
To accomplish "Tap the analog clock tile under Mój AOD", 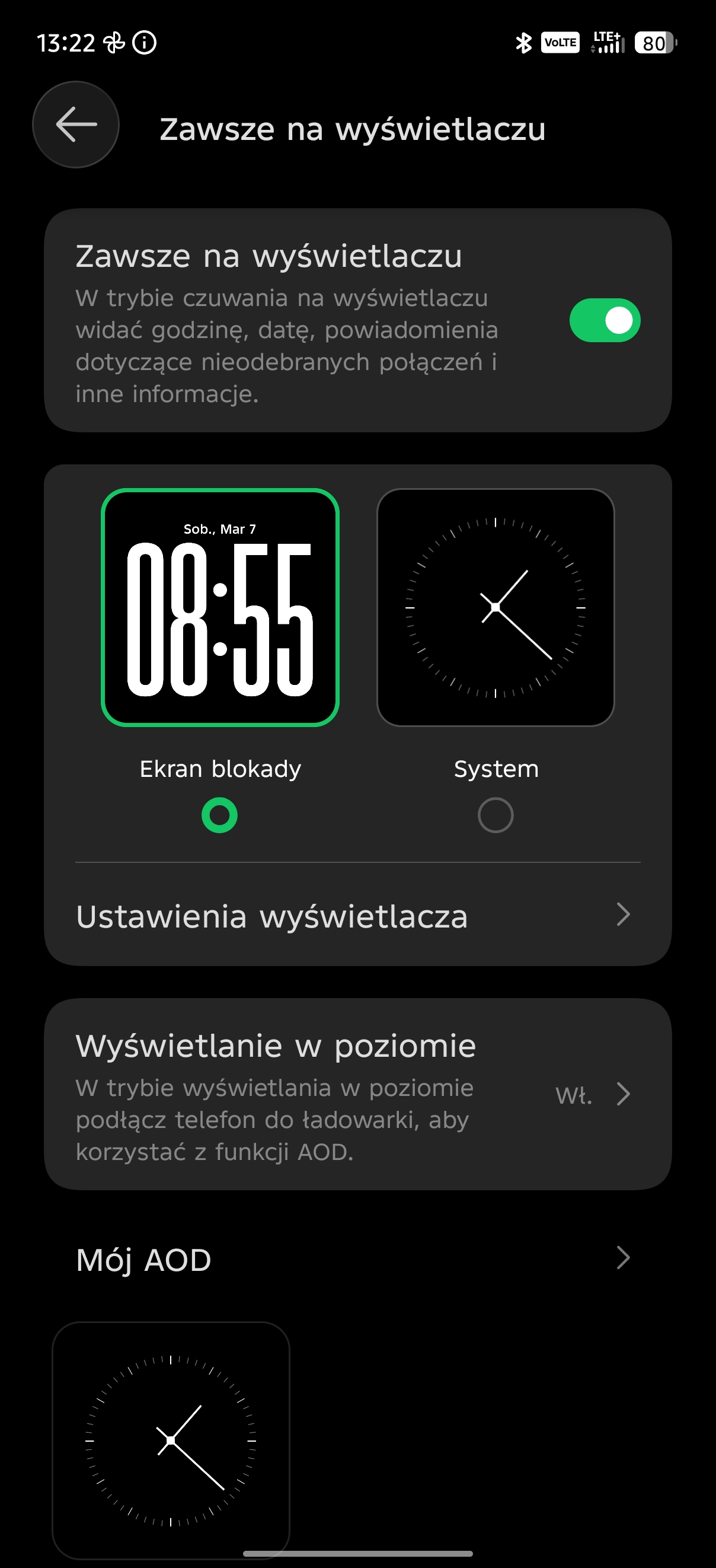I will (x=171, y=1439).
